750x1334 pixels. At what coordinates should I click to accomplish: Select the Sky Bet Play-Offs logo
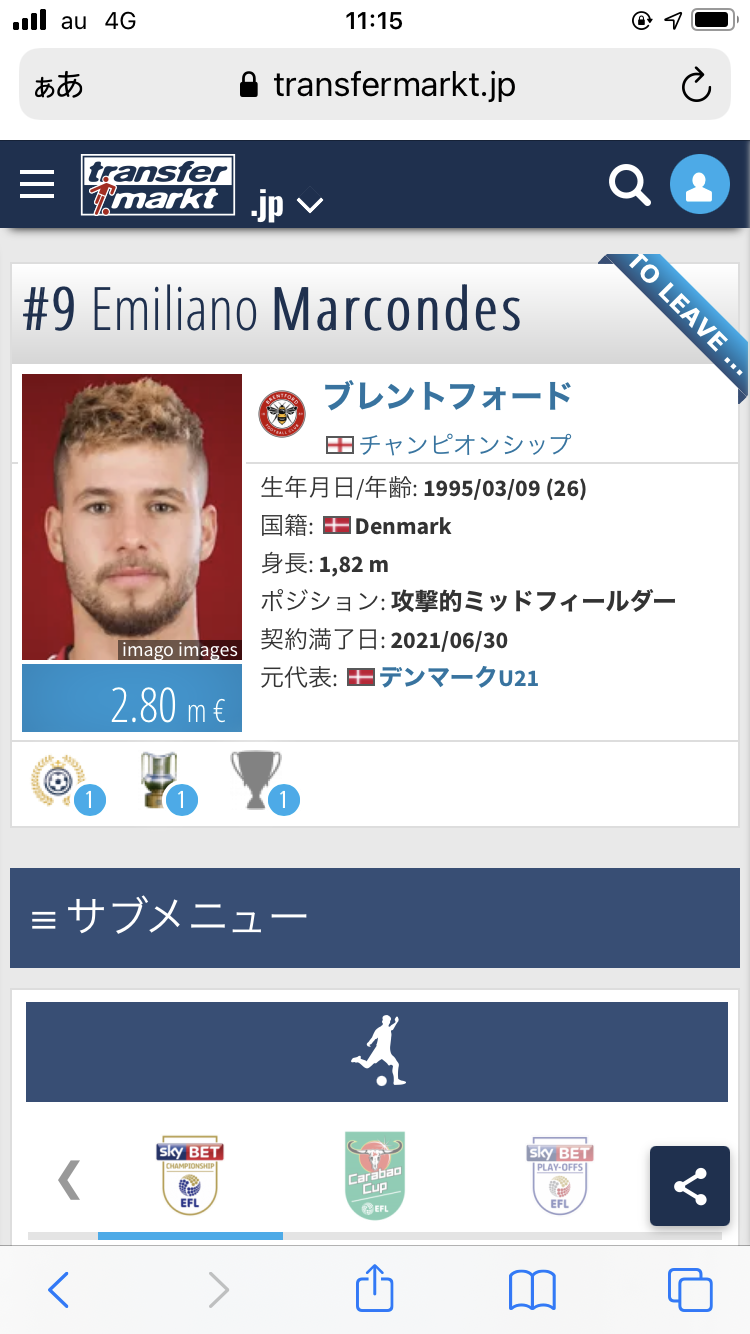point(559,1175)
